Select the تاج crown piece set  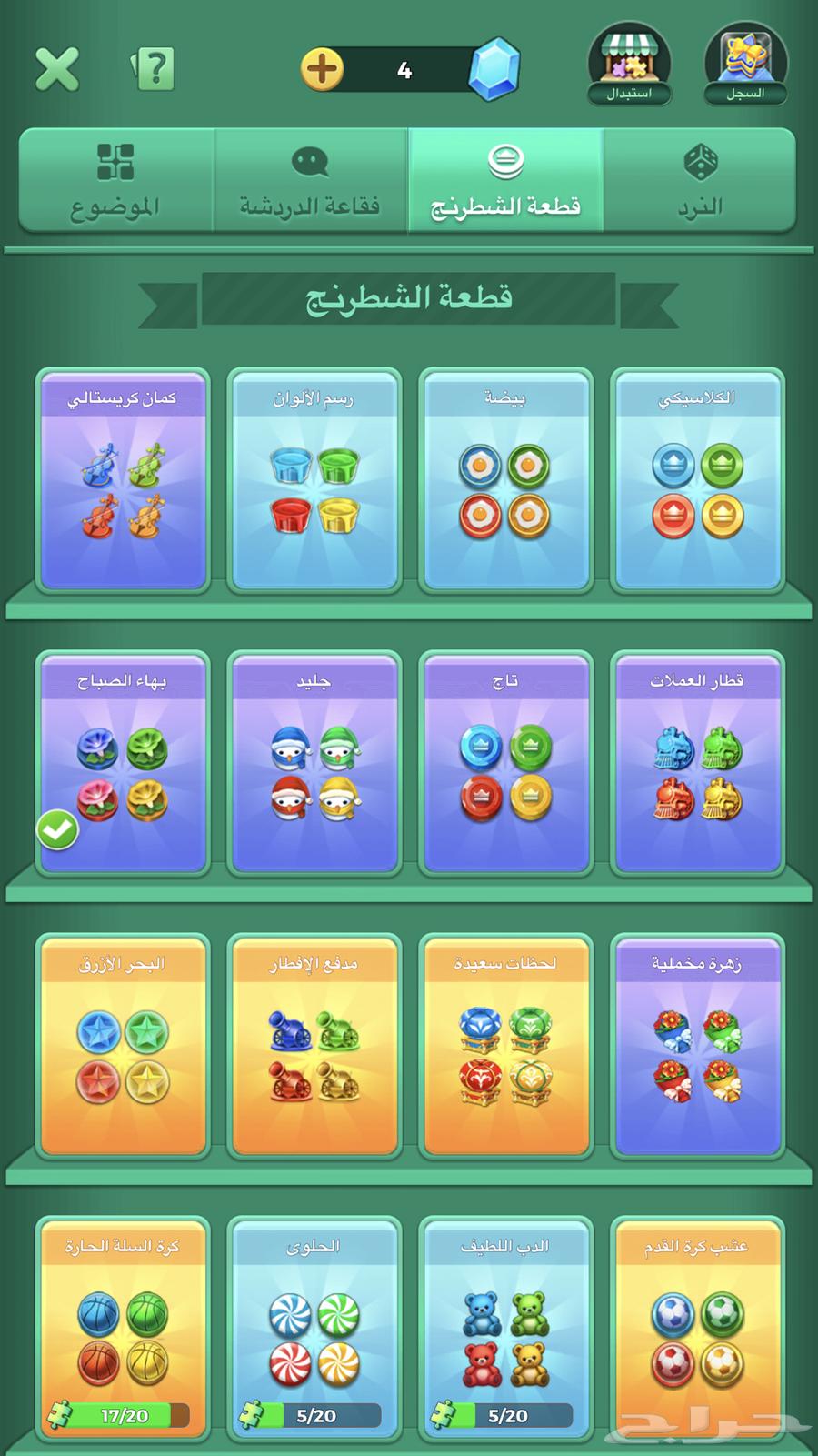pos(505,764)
